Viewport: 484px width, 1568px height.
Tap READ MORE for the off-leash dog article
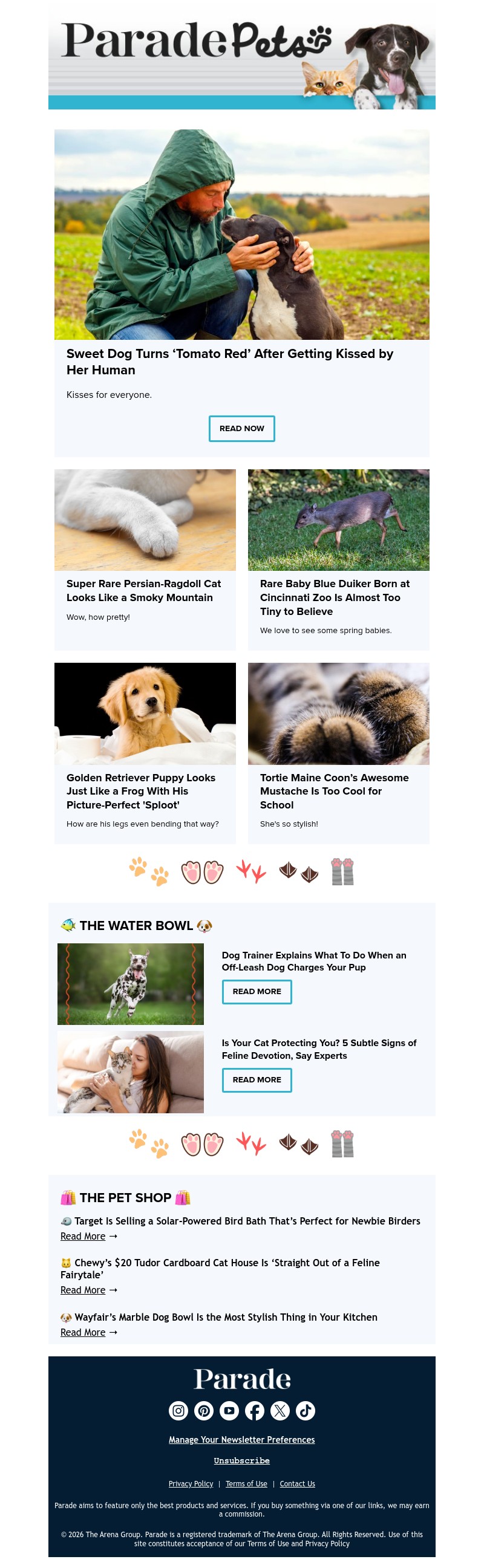pos(257,992)
